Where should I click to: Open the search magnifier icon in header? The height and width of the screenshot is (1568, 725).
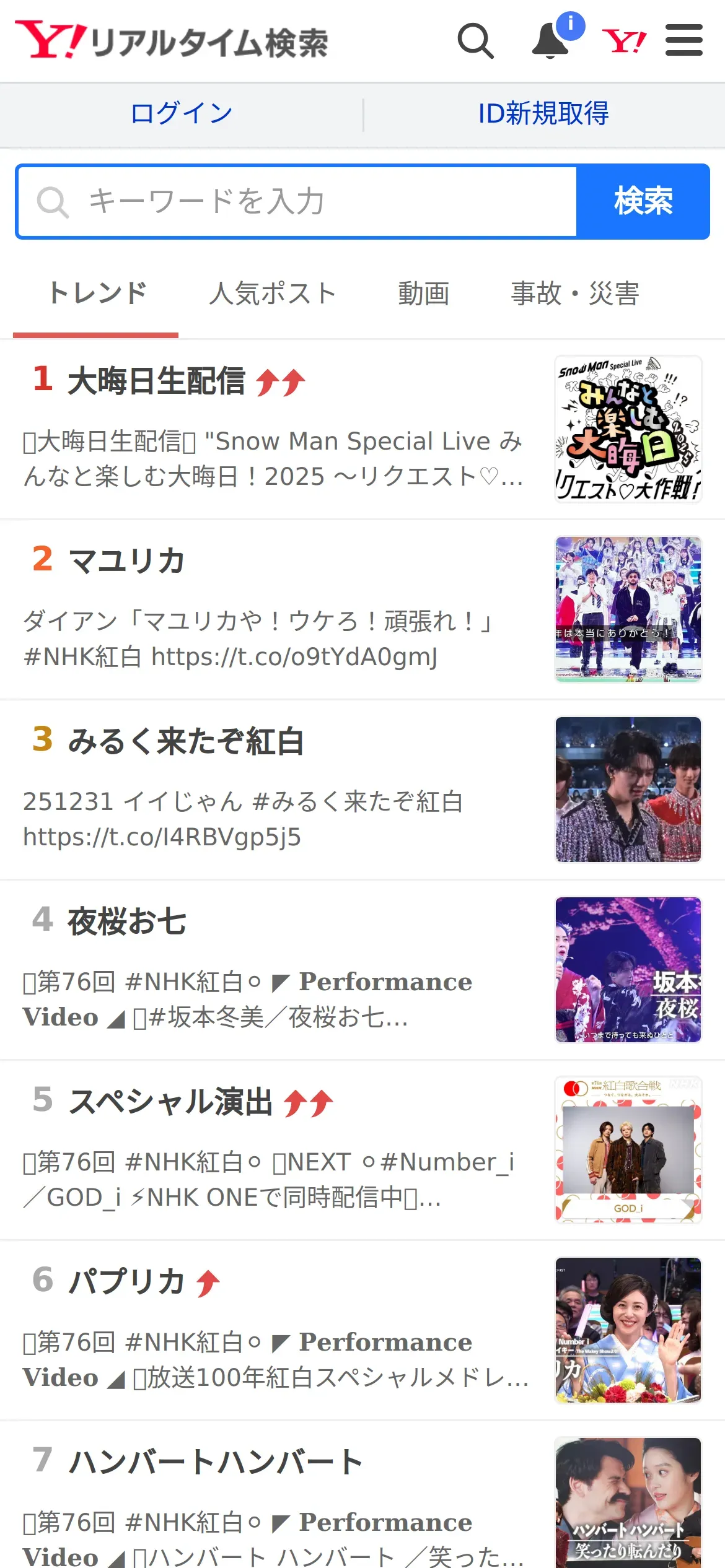475,41
